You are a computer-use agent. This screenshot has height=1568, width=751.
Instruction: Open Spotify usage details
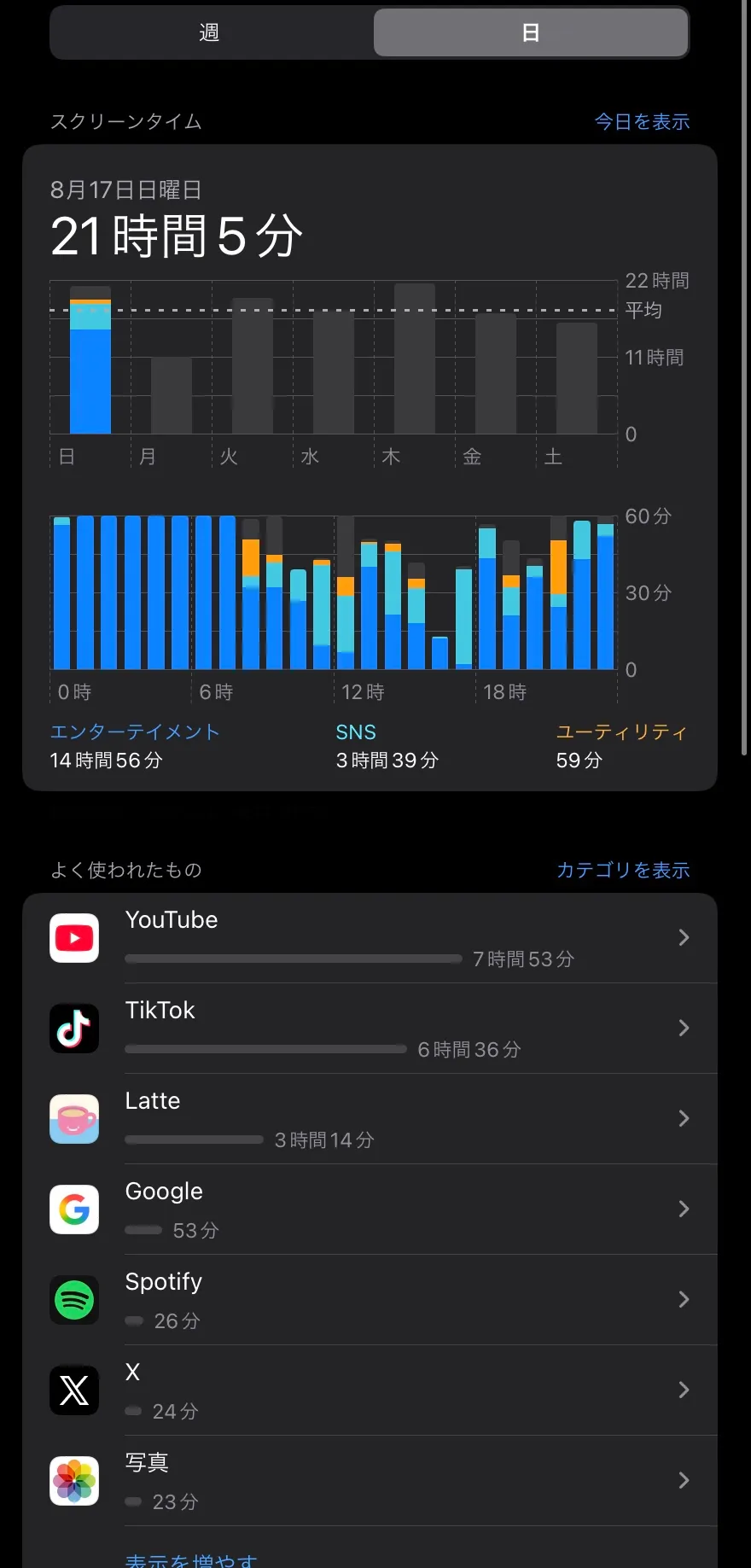tap(370, 1300)
